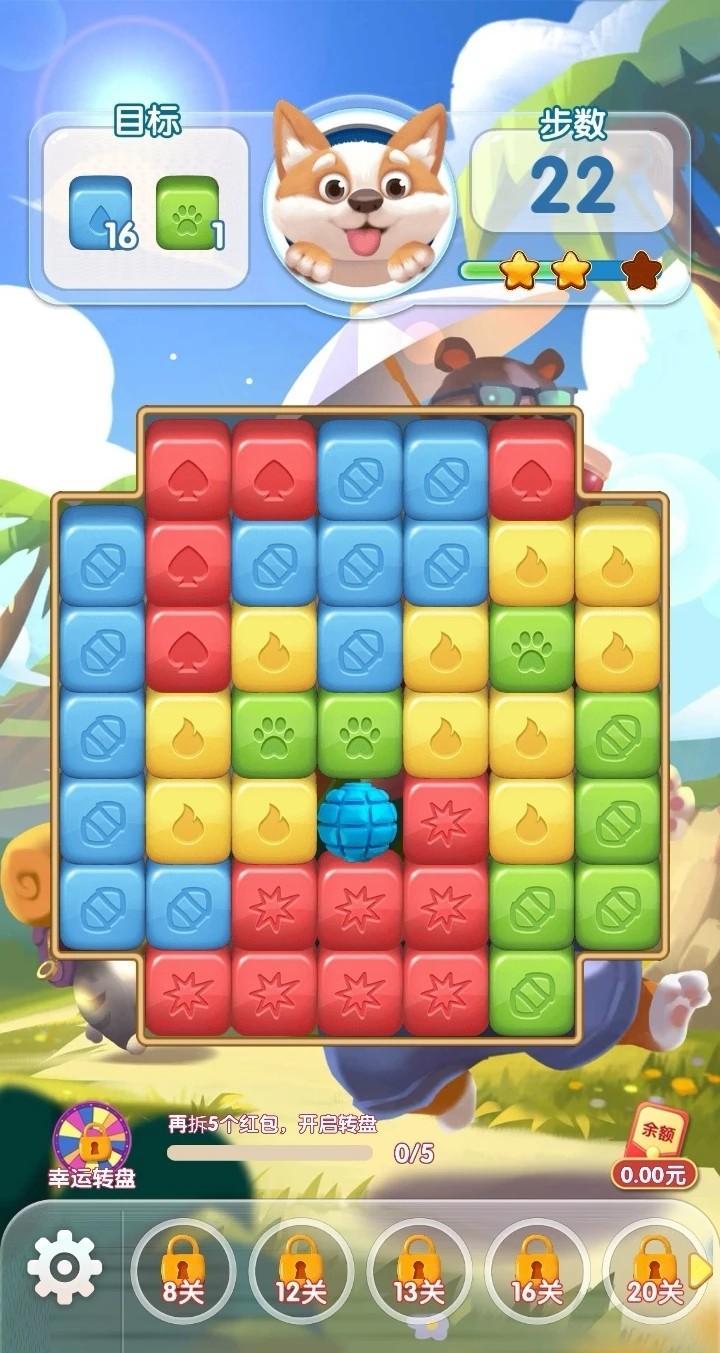Viewport: 720px width, 1353px height.
Task: Open the settings gear
Action: pos(65,1267)
